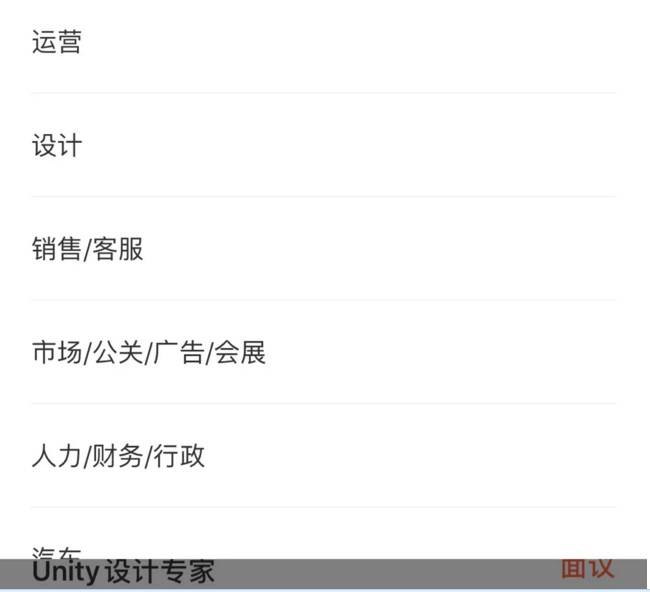Open 人力/财务/行政 category
Viewport: 650px width, 592px height.
pyautogui.click(x=118, y=457)
